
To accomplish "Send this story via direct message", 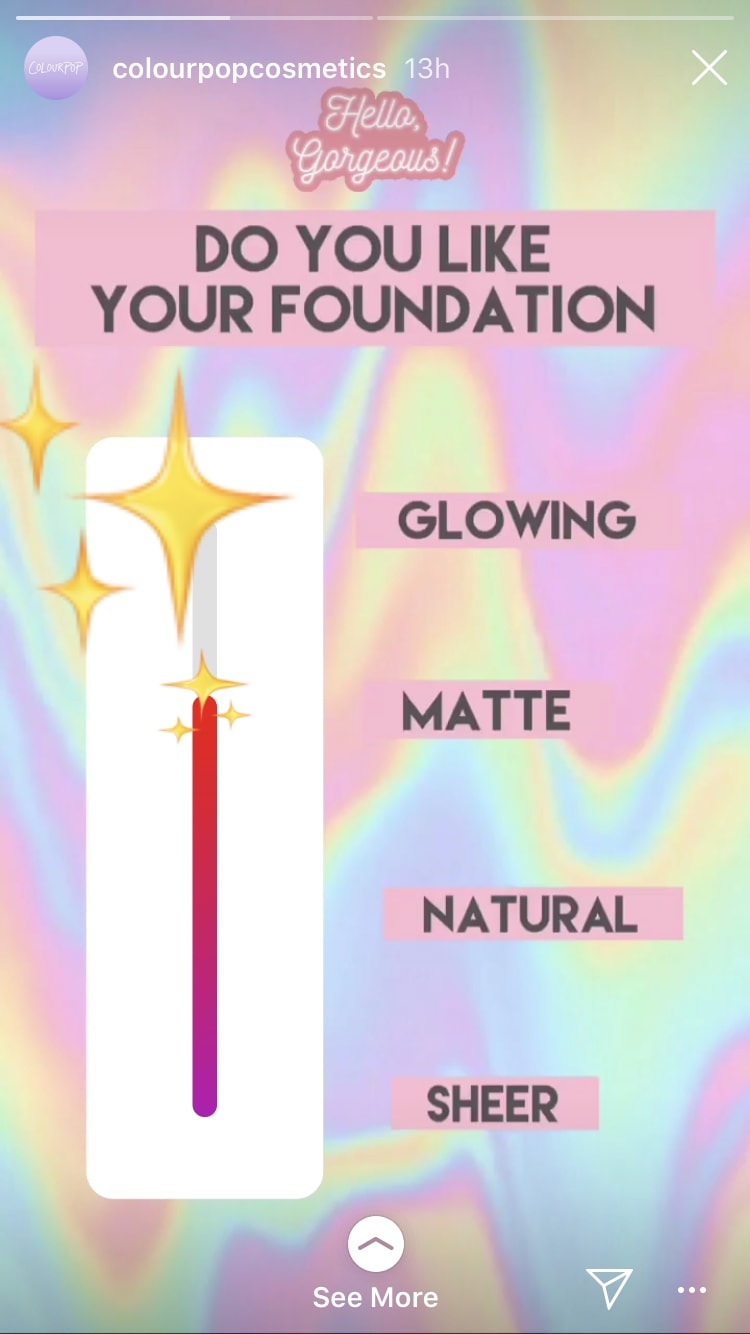I will pyautogui.click(x=608, y=1289).
